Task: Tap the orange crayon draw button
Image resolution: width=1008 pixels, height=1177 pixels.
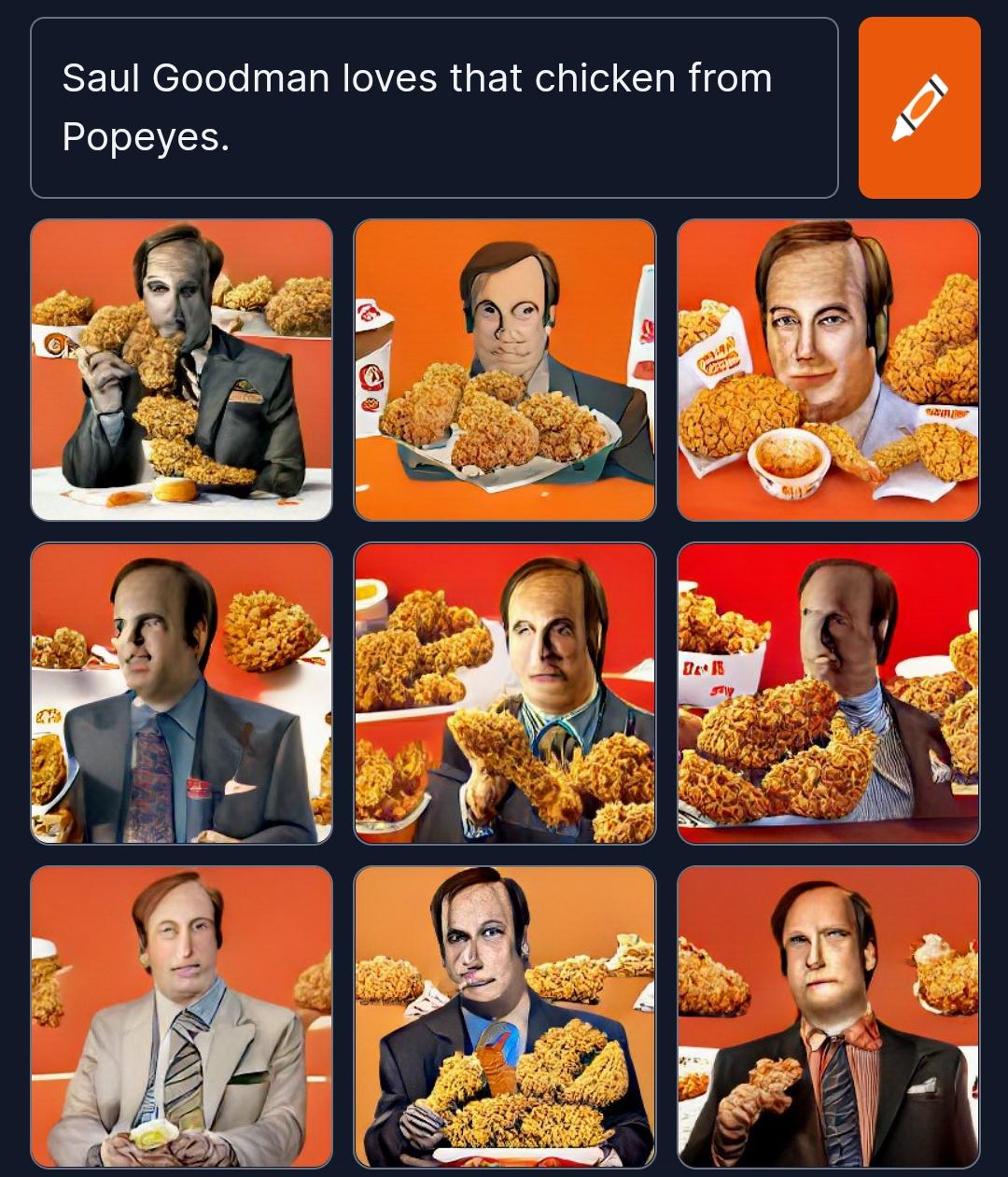Action: 918,107
